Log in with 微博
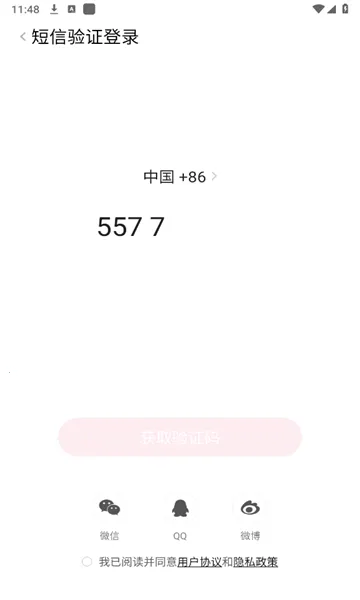 [250, 517]
